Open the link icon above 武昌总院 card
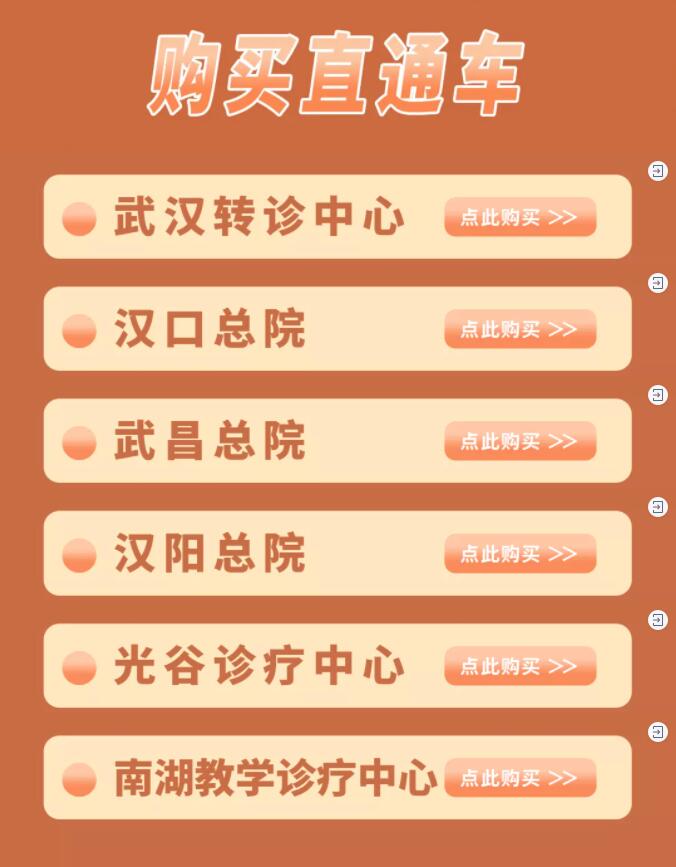This screenshot has width=676, height=867. (x=657, y=395)
